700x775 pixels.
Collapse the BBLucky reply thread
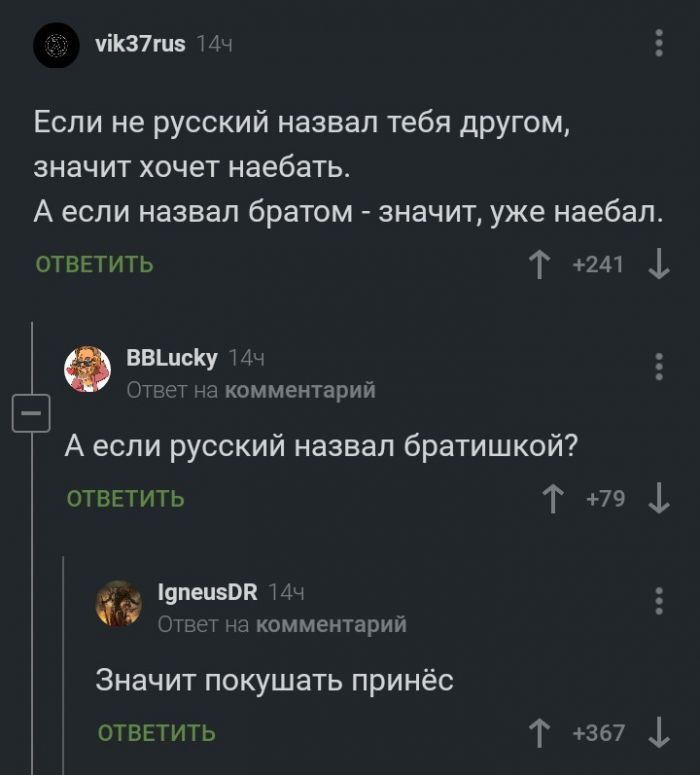click(31, 413)
